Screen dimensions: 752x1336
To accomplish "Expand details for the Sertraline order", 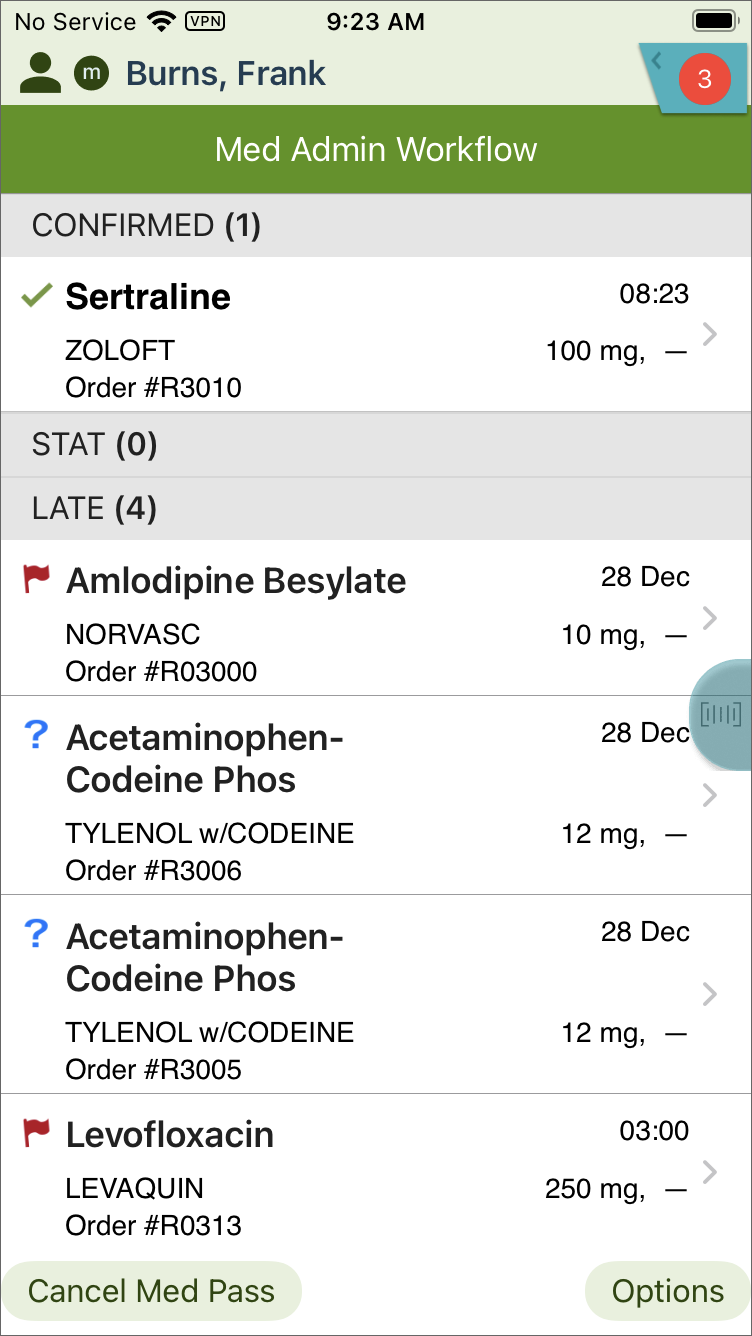I will (x=710, y=335).
